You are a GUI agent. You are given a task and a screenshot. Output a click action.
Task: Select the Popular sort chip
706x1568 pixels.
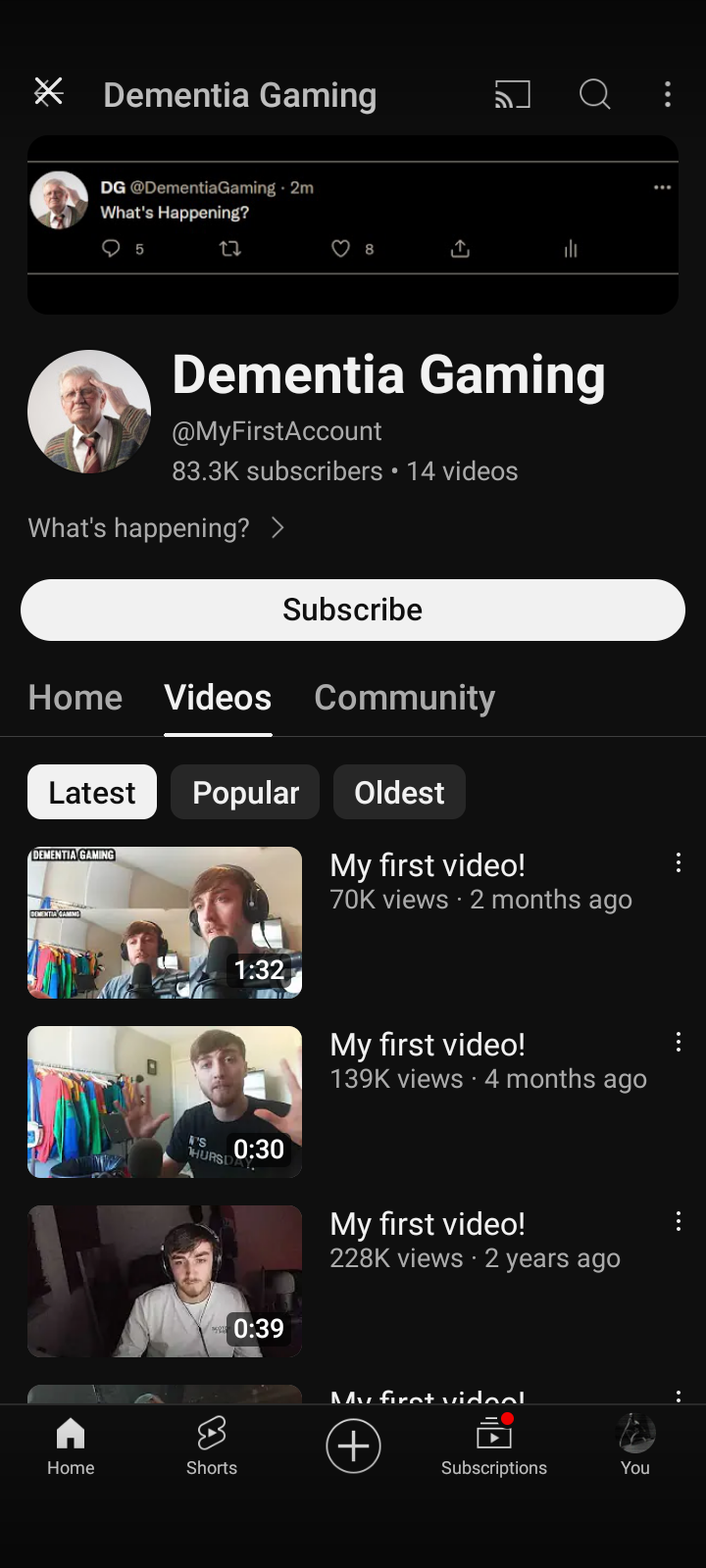(245, 792)
